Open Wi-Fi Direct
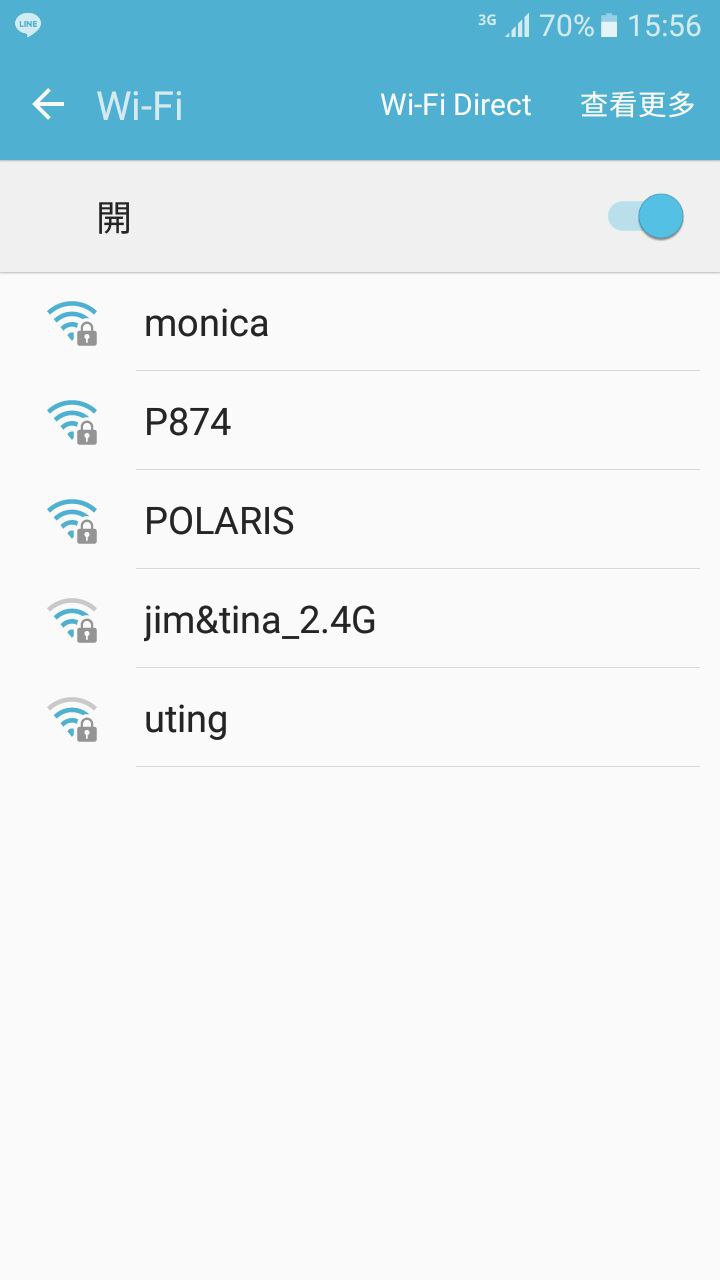 point(456,105)
